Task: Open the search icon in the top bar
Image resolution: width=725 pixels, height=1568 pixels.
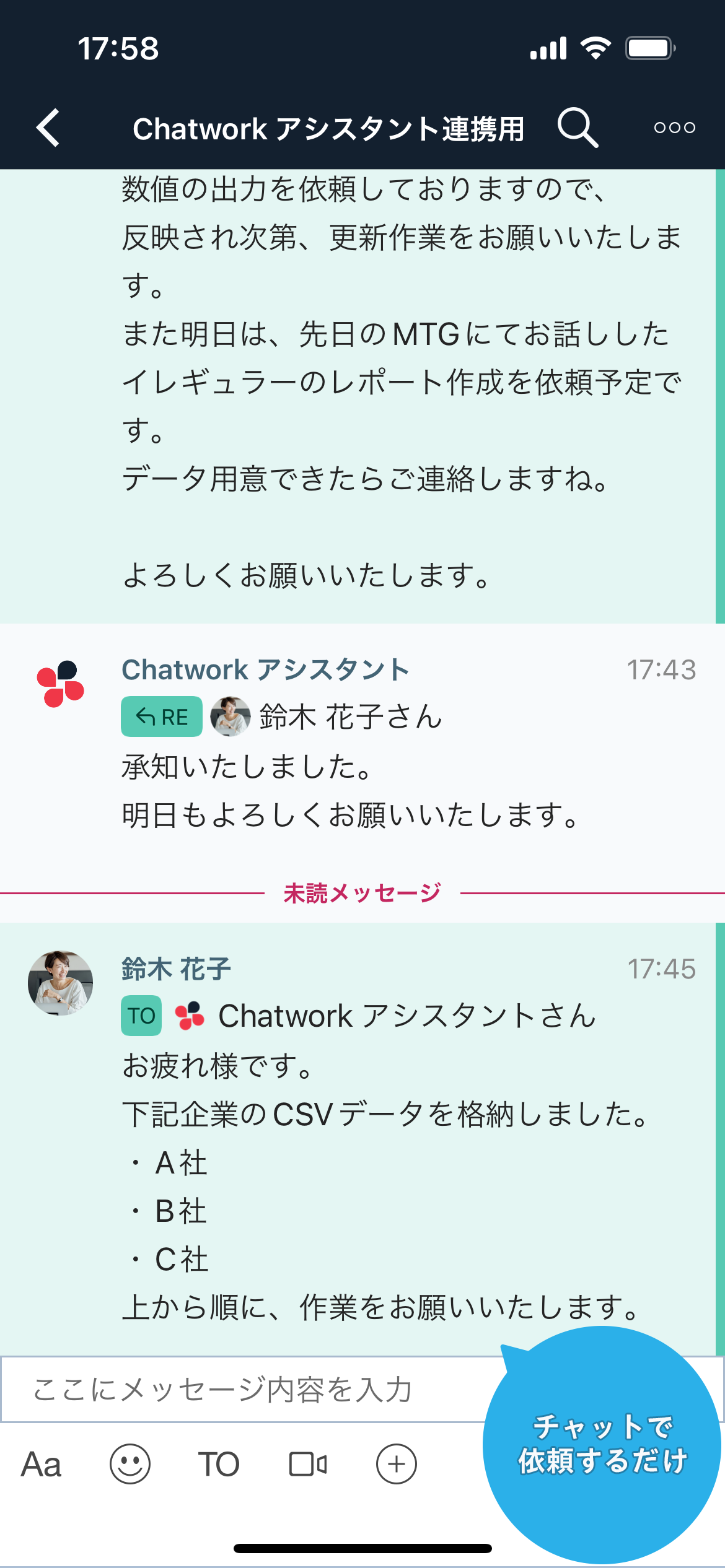Action: pyautogui.click(x=578, y=128)
